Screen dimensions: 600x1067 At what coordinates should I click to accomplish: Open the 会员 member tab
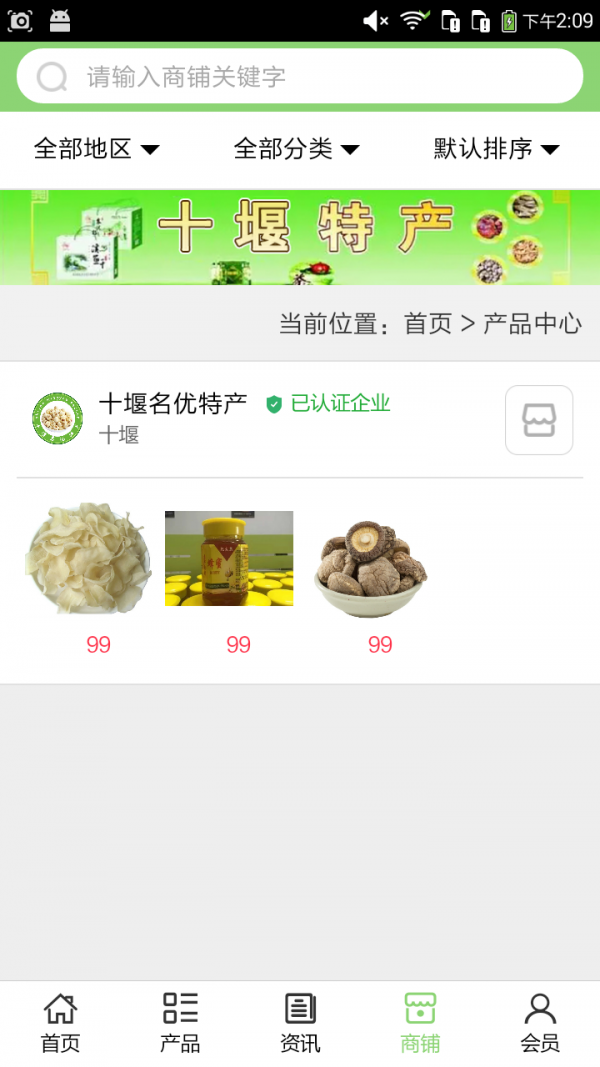point(540,1023)
